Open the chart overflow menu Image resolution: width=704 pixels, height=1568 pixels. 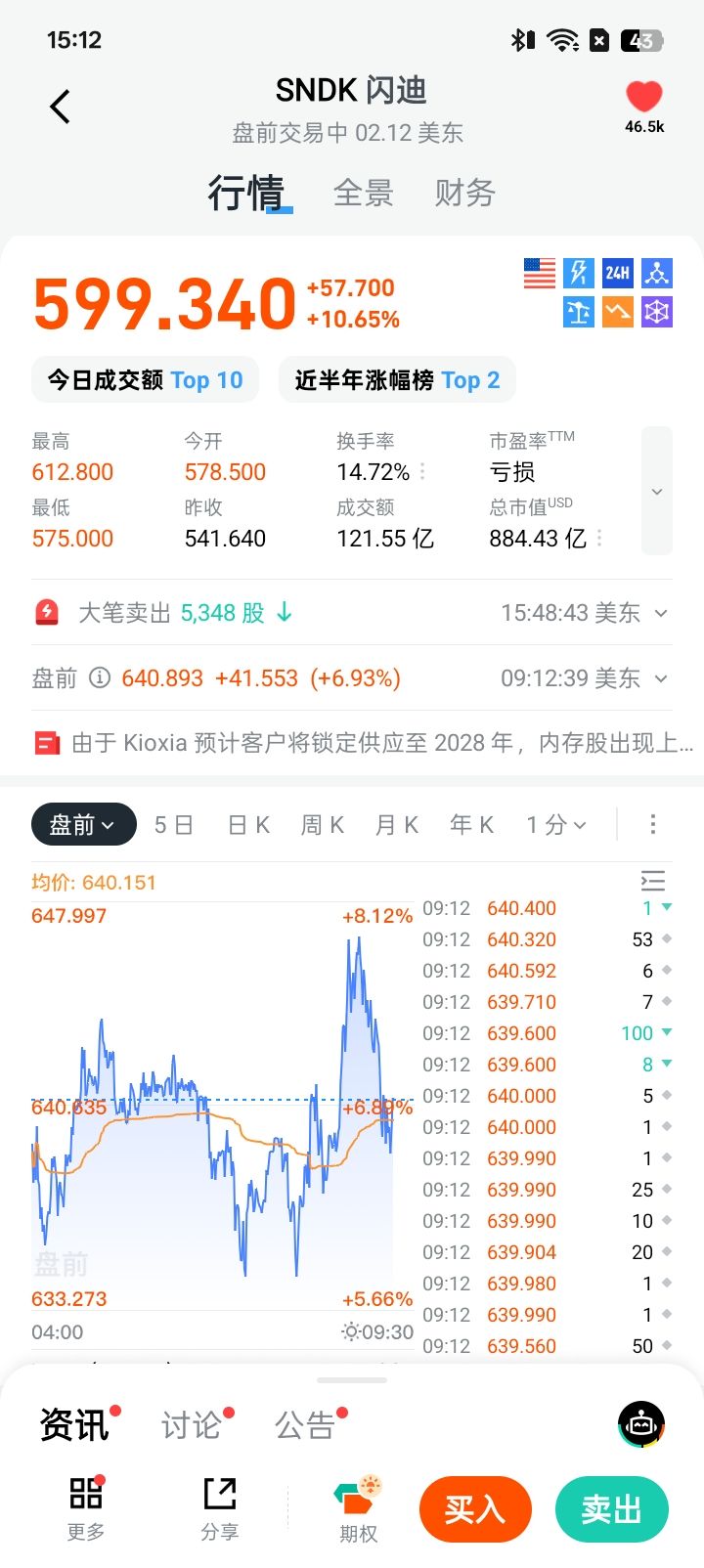point(653,825)
